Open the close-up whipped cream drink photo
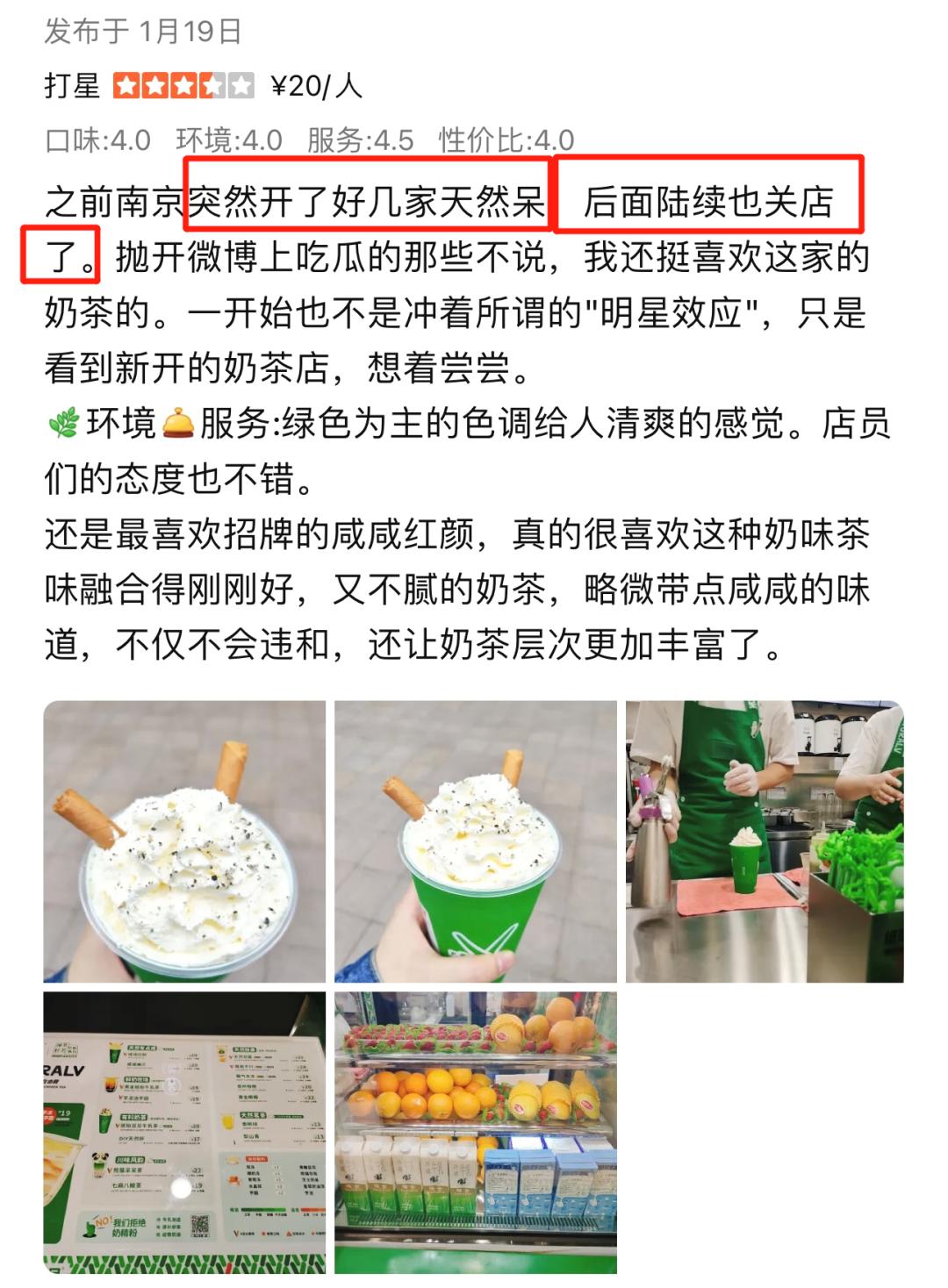This screenshot has height=1288, width=948. [184, 841]
